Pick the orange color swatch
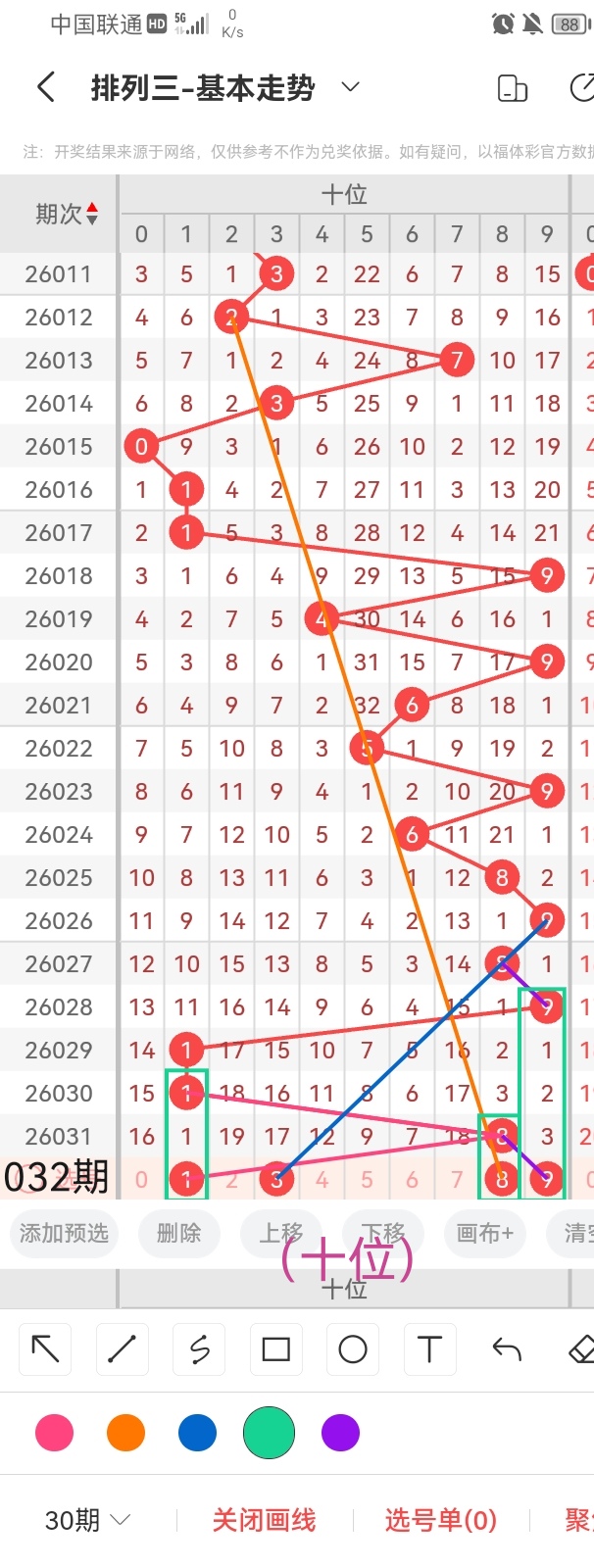Viewport: 594px width, 1568px height. pyautogui.click(x=125, y=1433)
